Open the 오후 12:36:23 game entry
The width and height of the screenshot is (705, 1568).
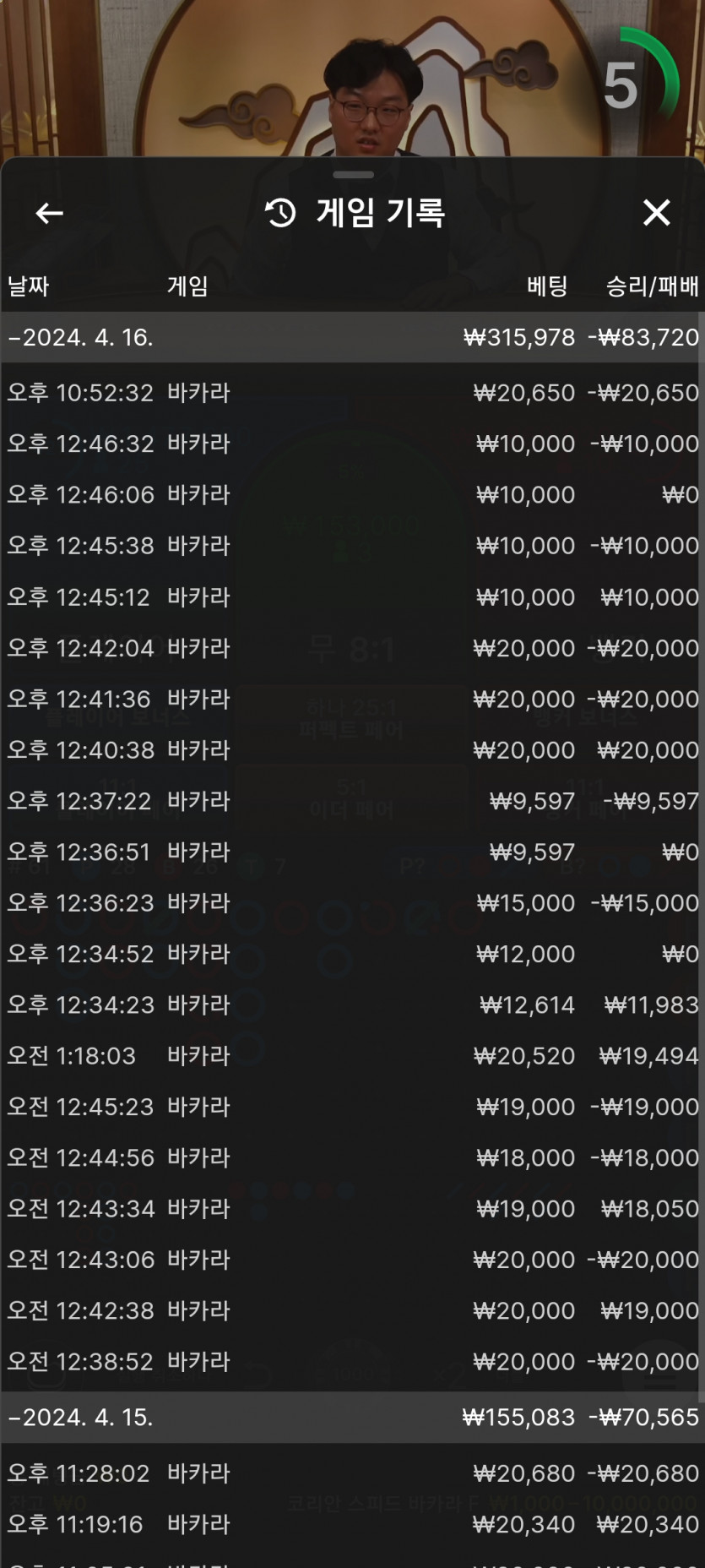tap(352, 903)
